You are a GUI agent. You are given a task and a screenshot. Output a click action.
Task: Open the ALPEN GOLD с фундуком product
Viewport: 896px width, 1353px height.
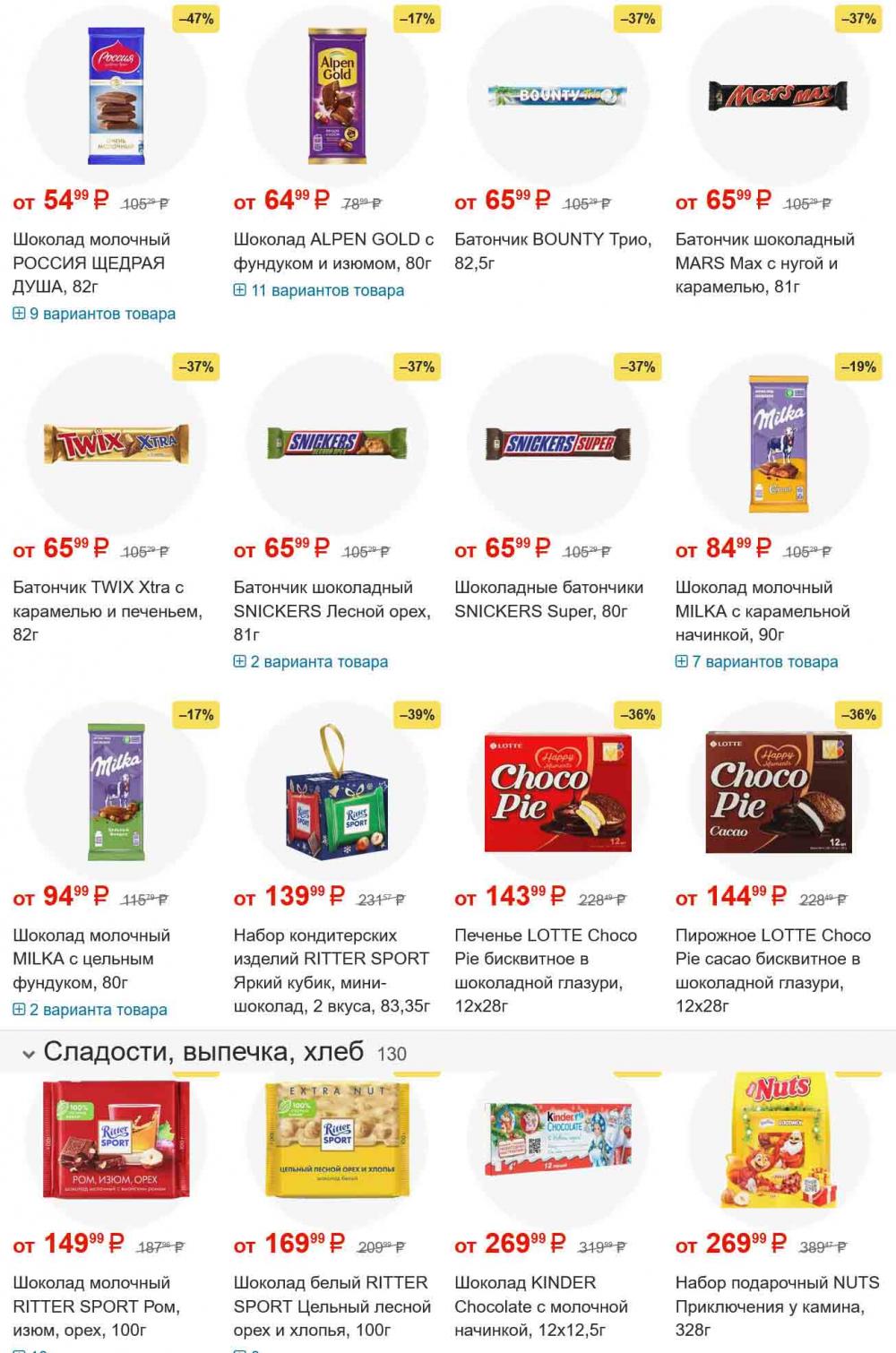pyautogui.click(x=332, y=251)
